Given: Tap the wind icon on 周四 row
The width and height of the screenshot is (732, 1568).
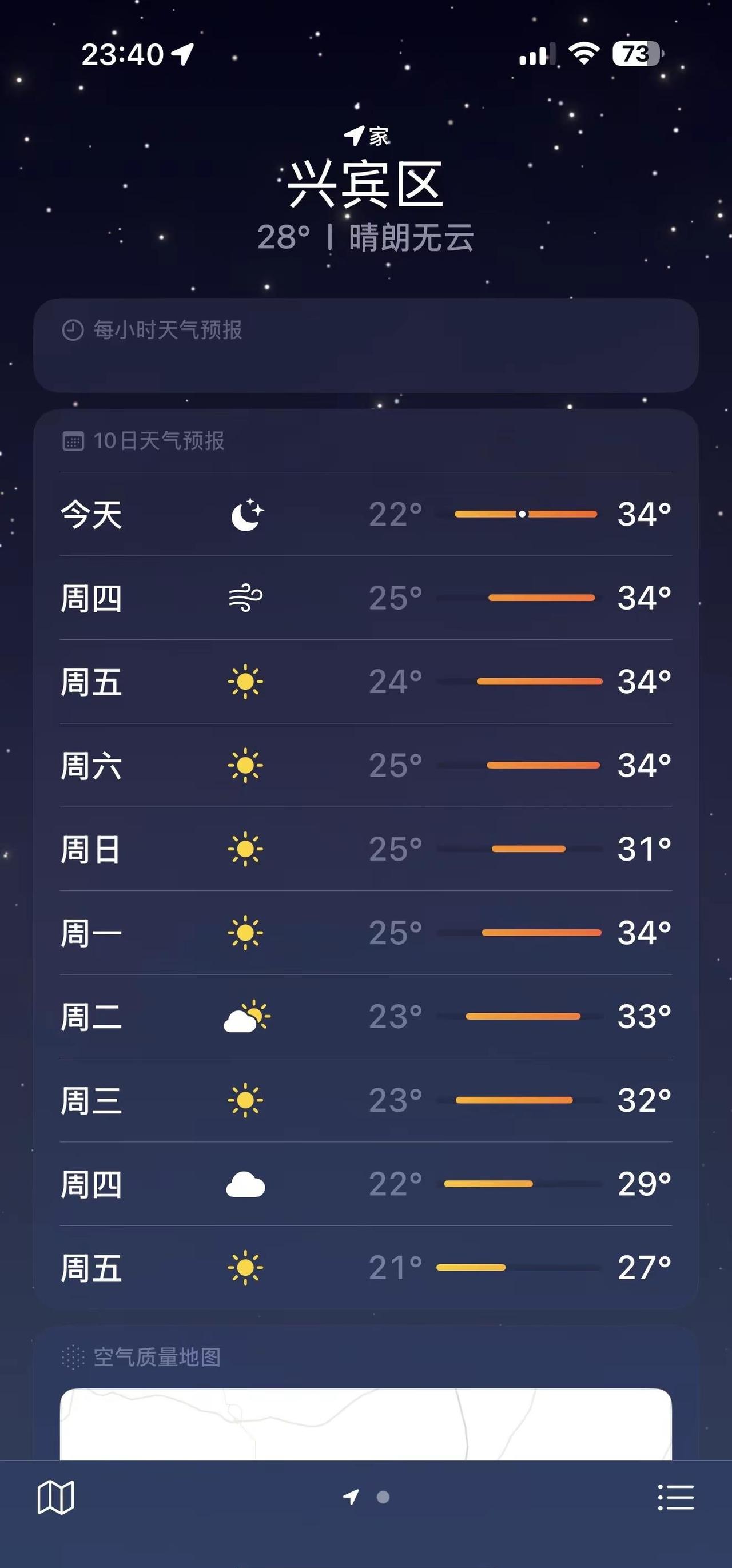Looking at the screenshot, I should 247,598.
